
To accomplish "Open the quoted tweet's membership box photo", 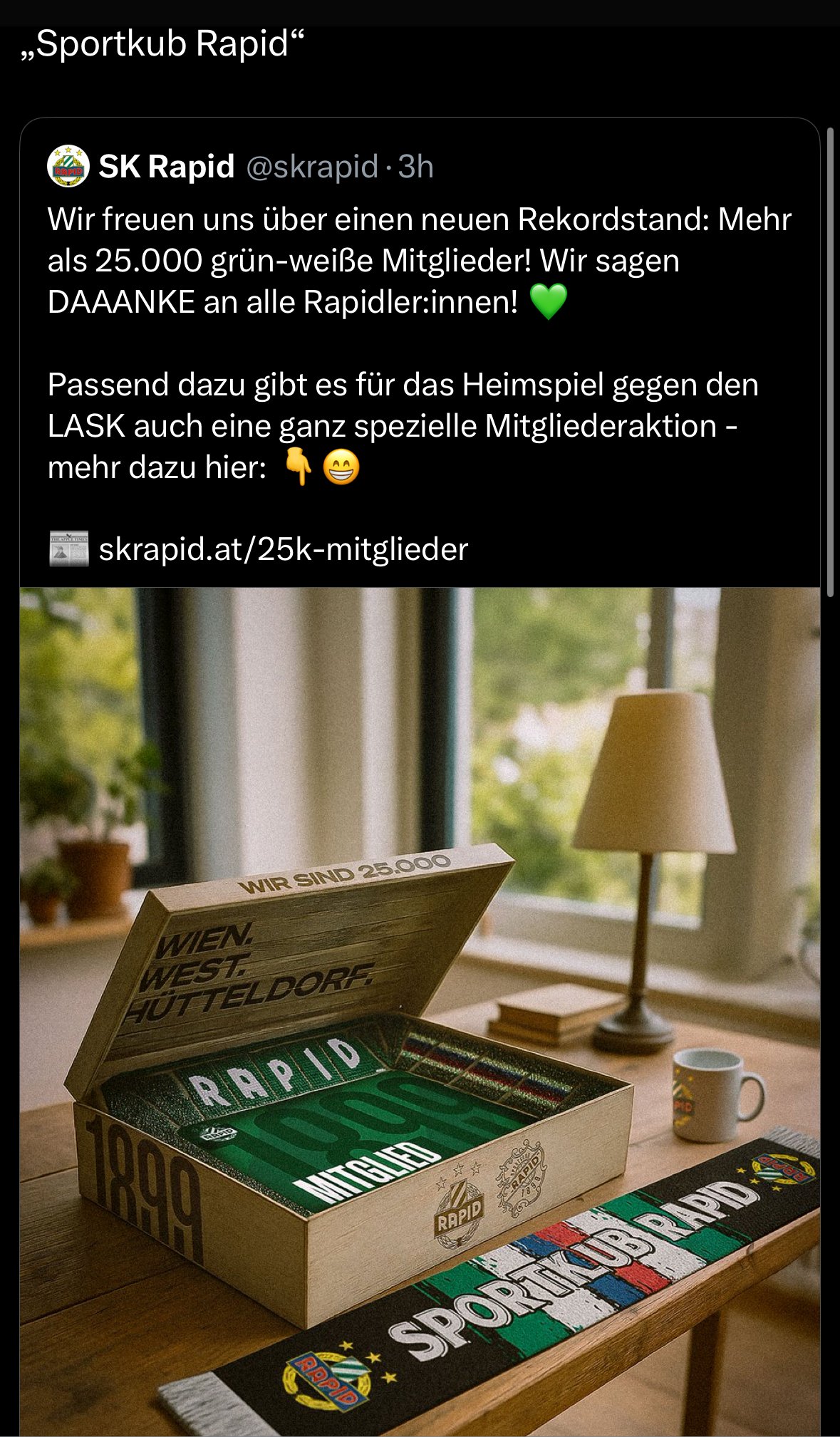I will tap(420, 1012).
